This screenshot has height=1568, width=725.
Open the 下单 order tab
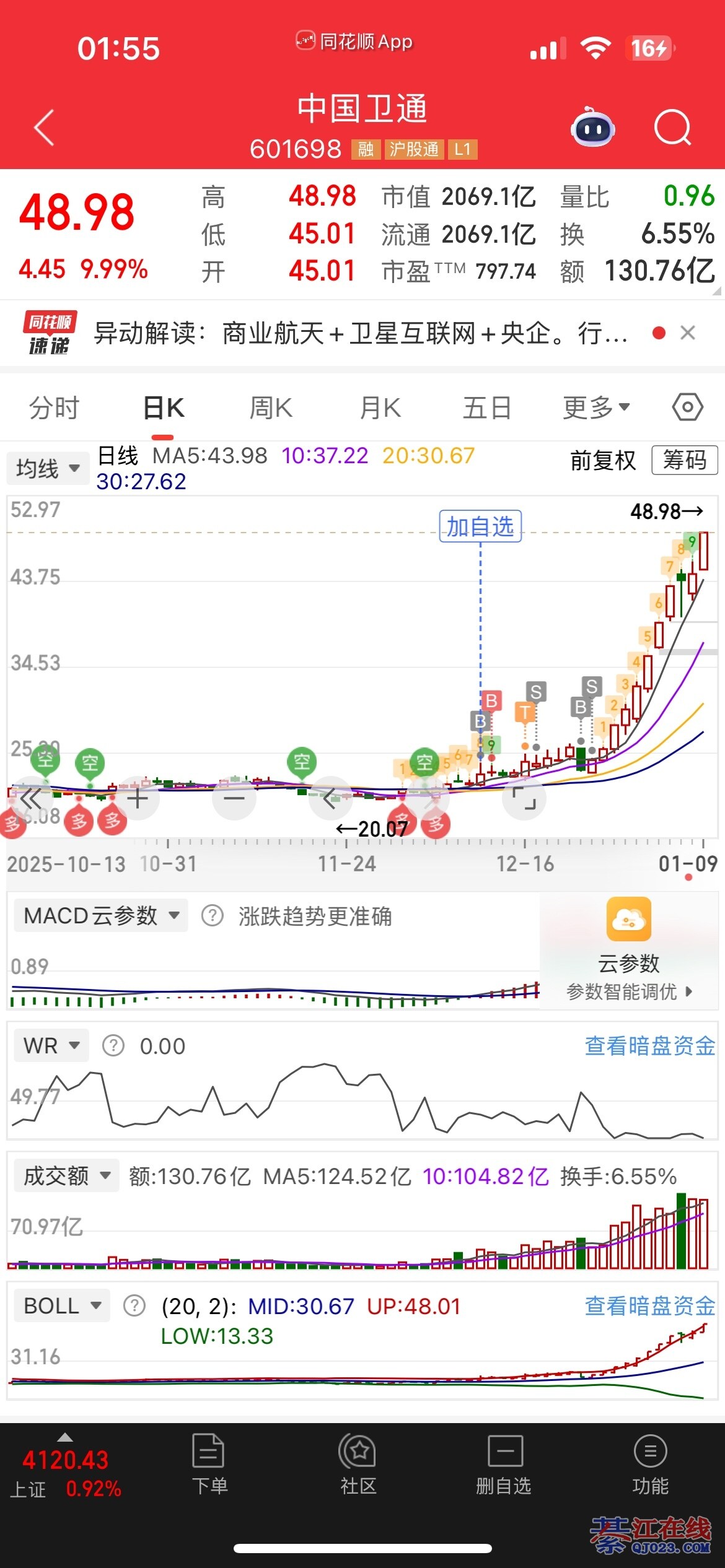(x=209, y=1463)
